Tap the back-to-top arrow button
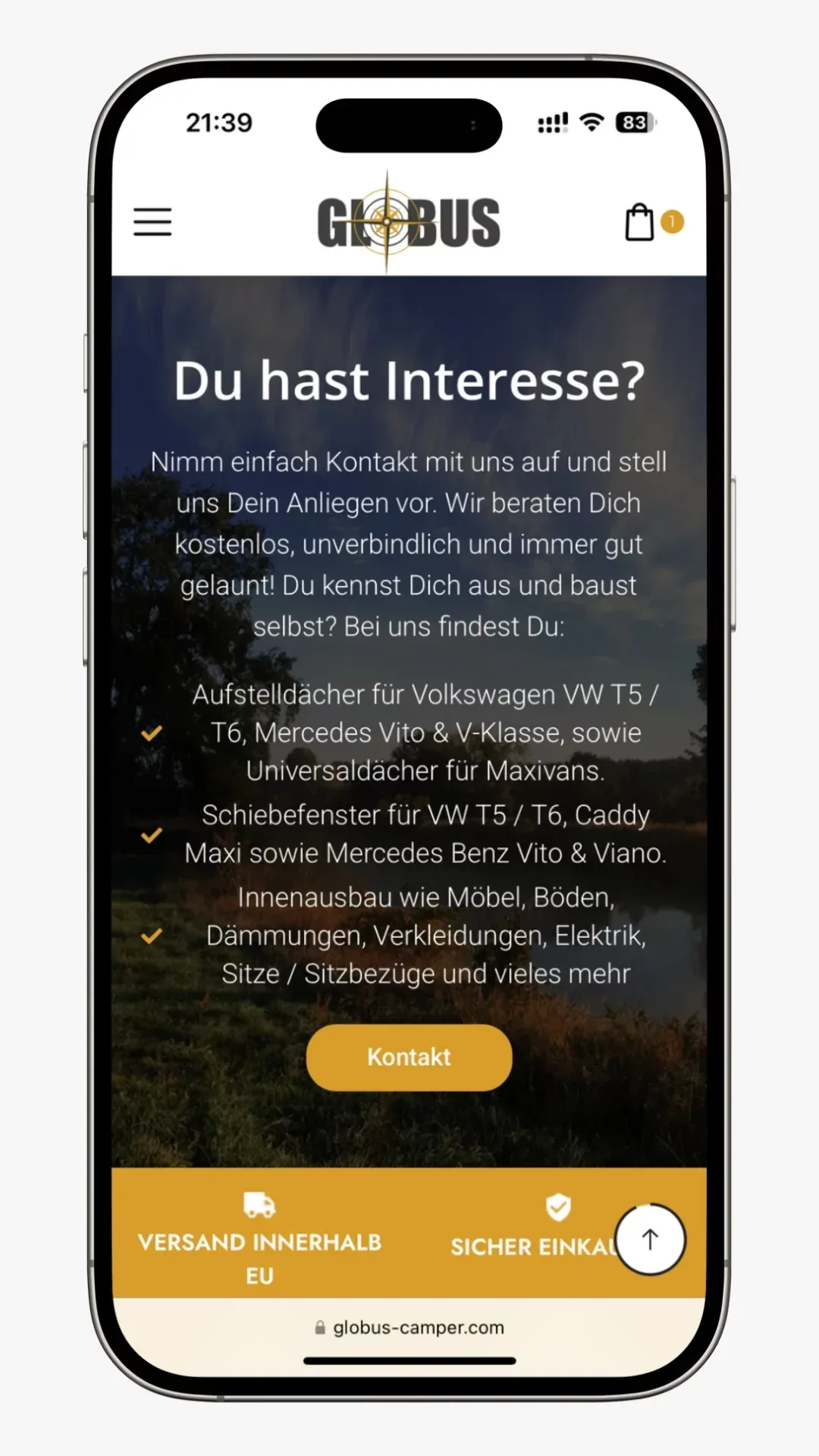The width and height of the screenshot is (819, 1456). pos(650,1240)
